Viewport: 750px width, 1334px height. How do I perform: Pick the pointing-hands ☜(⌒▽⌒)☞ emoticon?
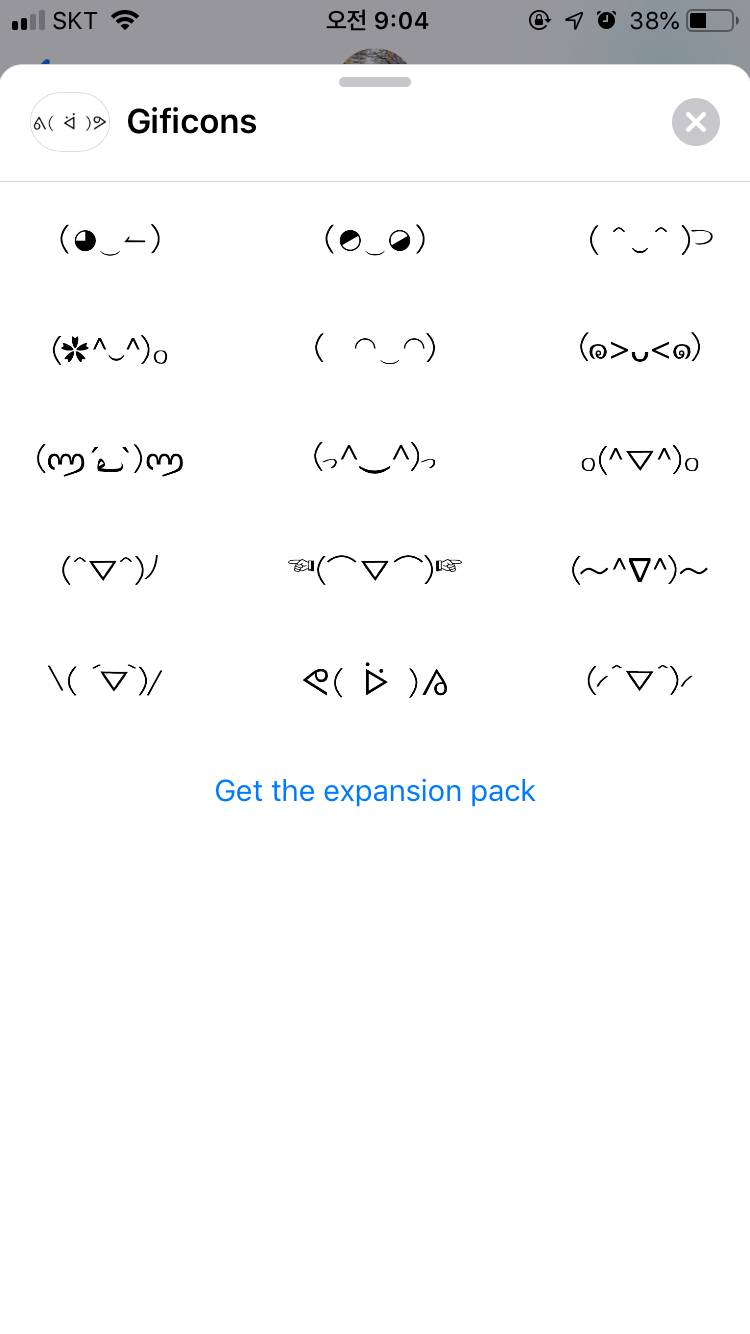coord(375,570)
